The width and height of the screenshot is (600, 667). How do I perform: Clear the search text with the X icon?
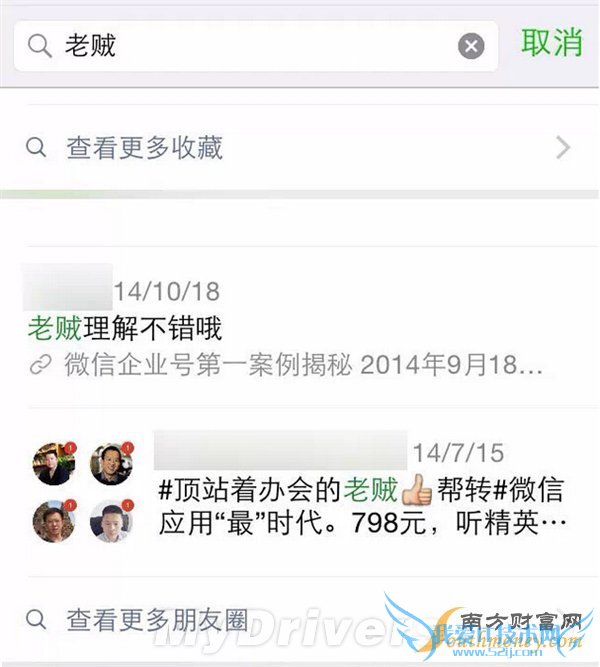tap(471, 46)
